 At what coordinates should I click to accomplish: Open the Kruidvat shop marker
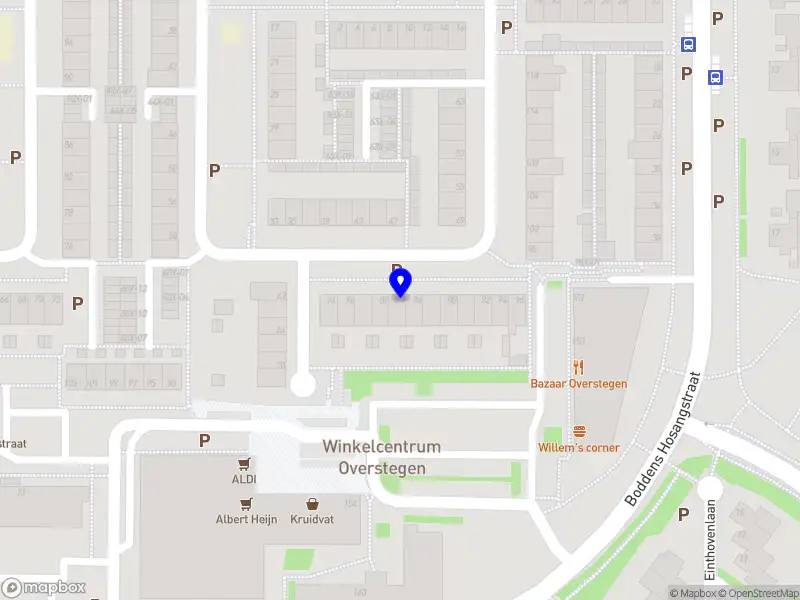point(313,503)
